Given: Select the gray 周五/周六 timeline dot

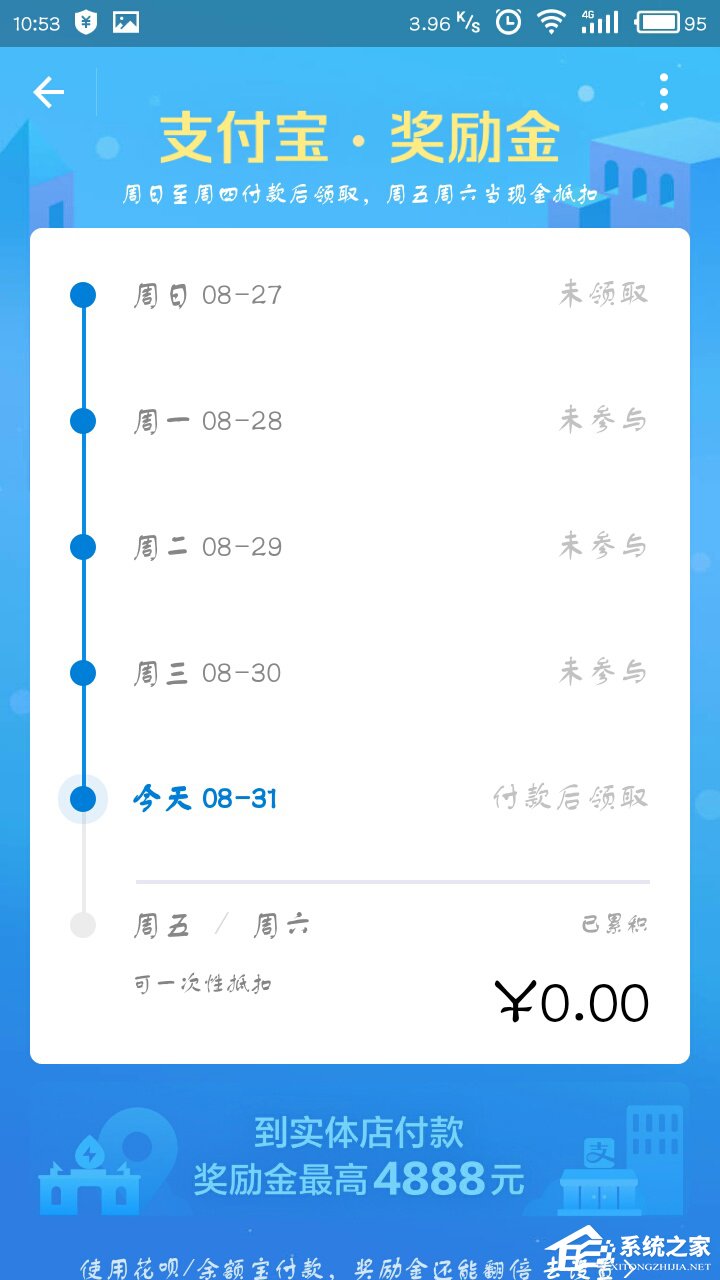Looking at the screenshot, I should pyautogui.click(x=83, y=925).
